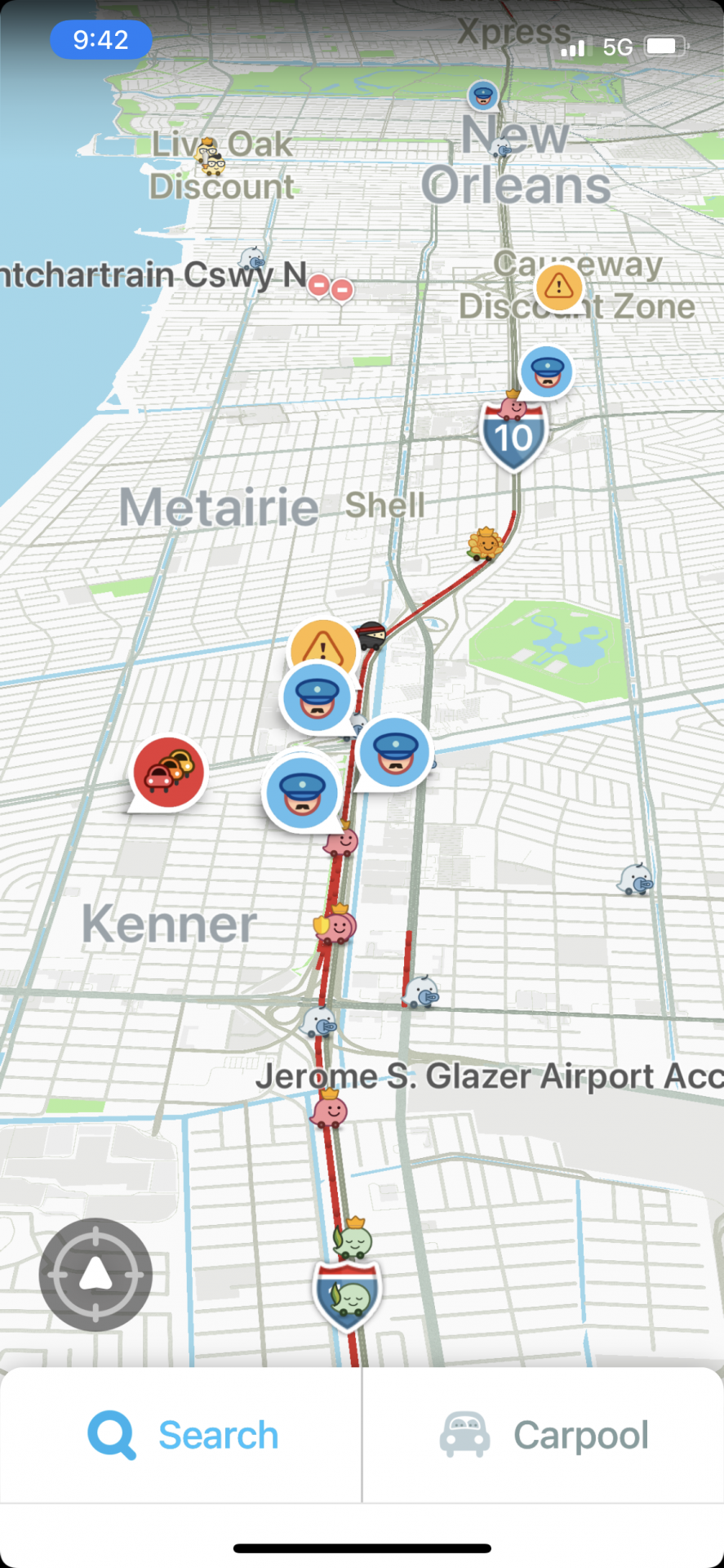
Task: Open the Search button
Action: coord(181,1435)
